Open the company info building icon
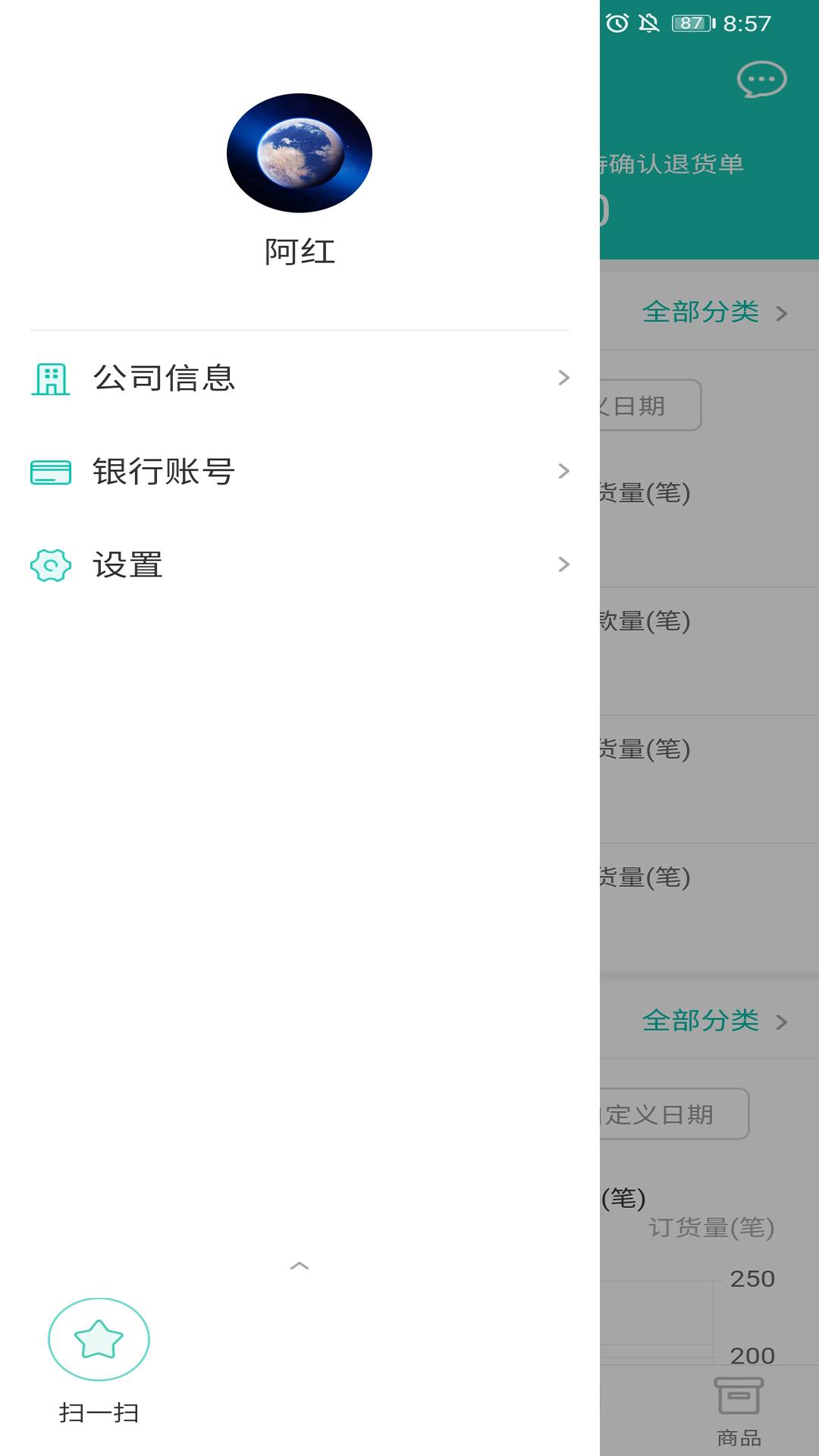This screenshot has height=1456, width=819. 49,381
